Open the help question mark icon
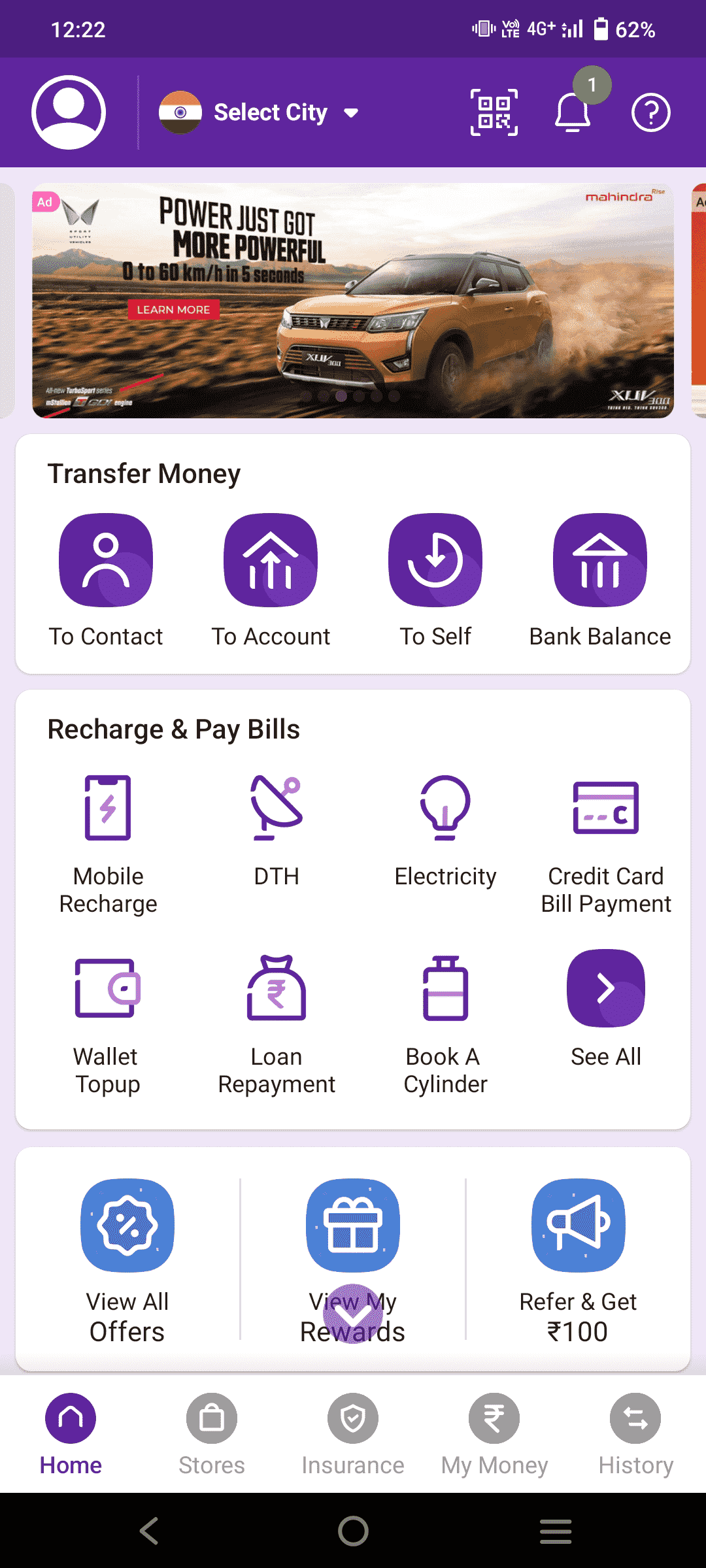Image resolution: width=706 pixels, height=1568 pixels. tap(650, 112)
